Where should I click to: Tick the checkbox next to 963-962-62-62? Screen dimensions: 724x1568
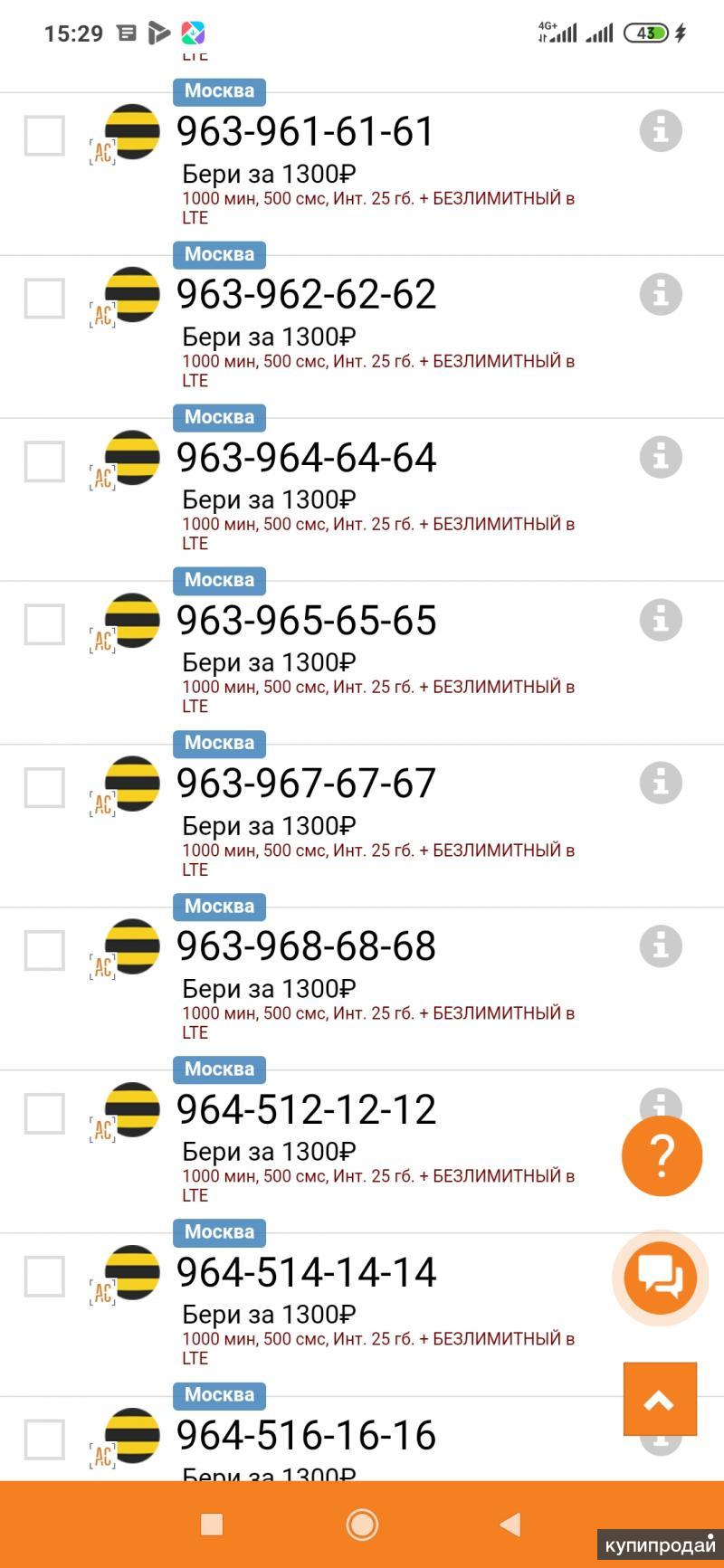click(x=44, y=299)
